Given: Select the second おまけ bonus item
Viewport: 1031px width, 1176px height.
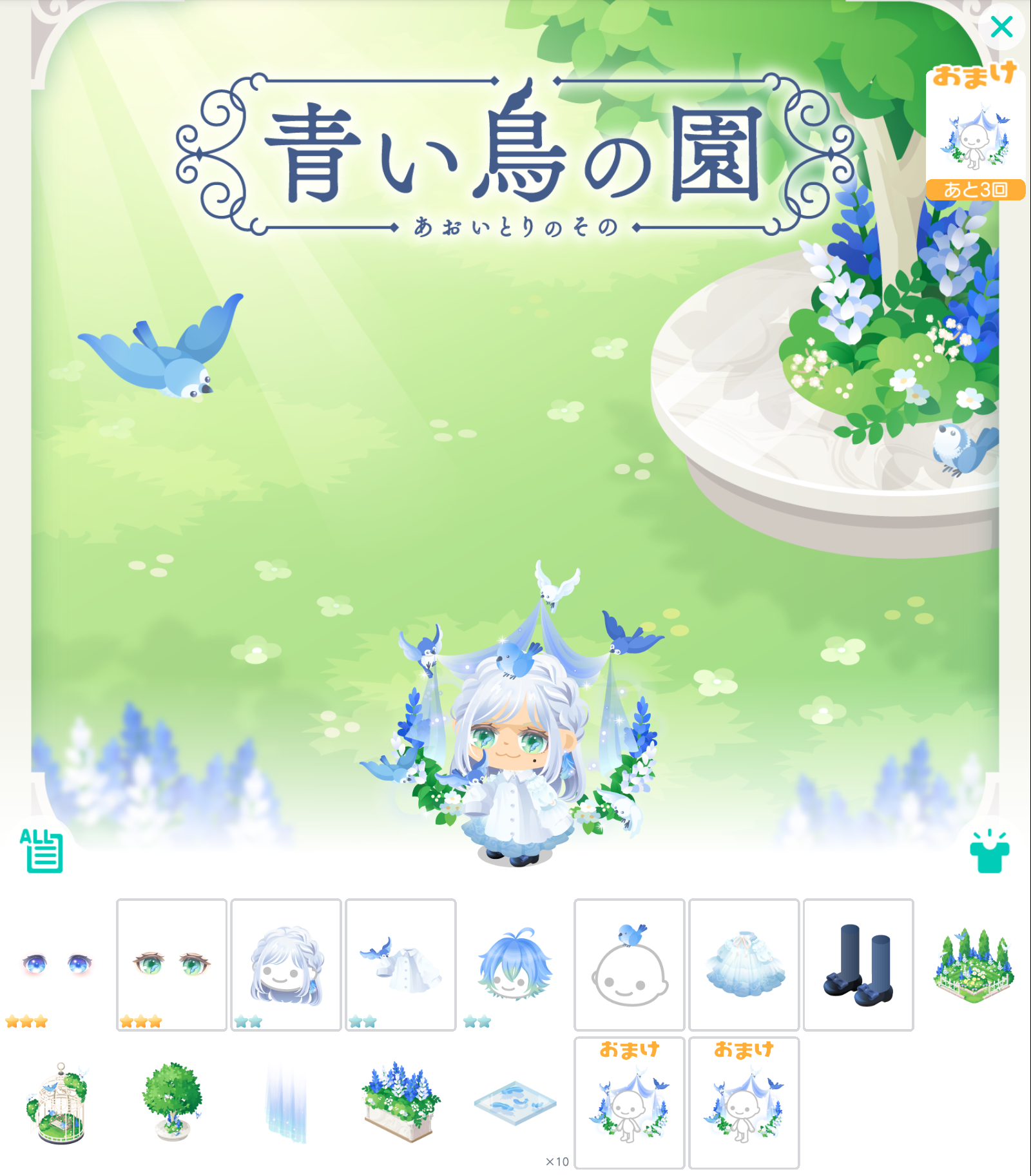Looking at the screenshot, I should coord(744,1103).
